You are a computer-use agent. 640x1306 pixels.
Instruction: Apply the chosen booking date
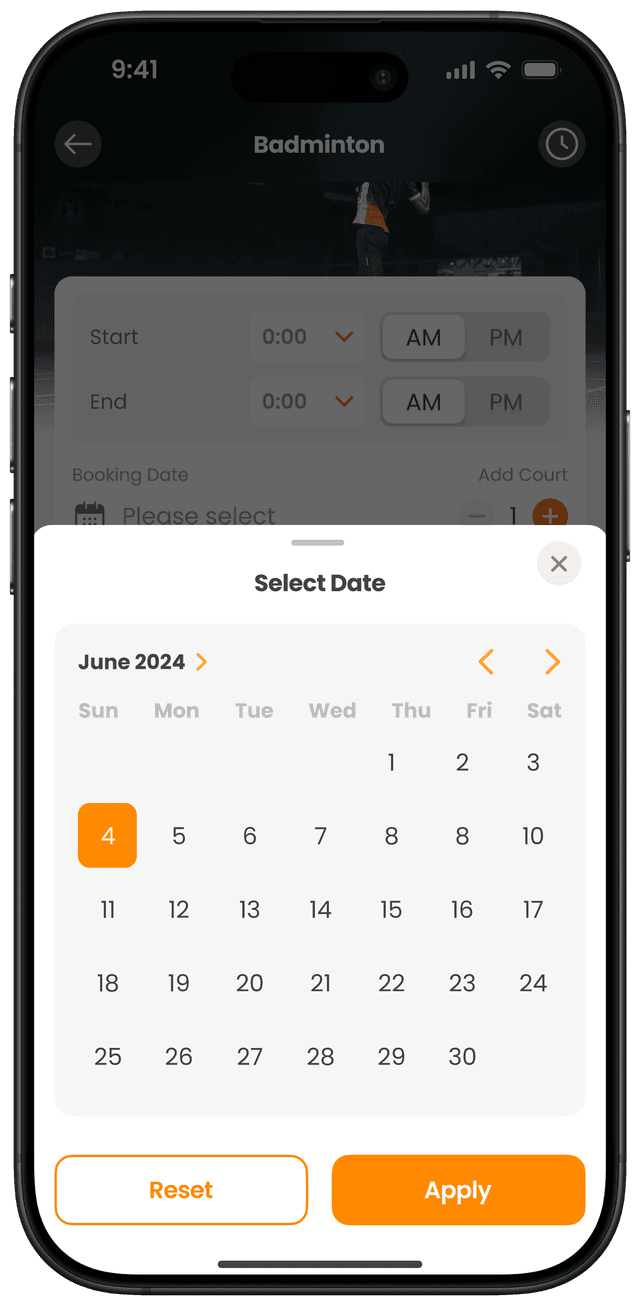[458, 1190]
